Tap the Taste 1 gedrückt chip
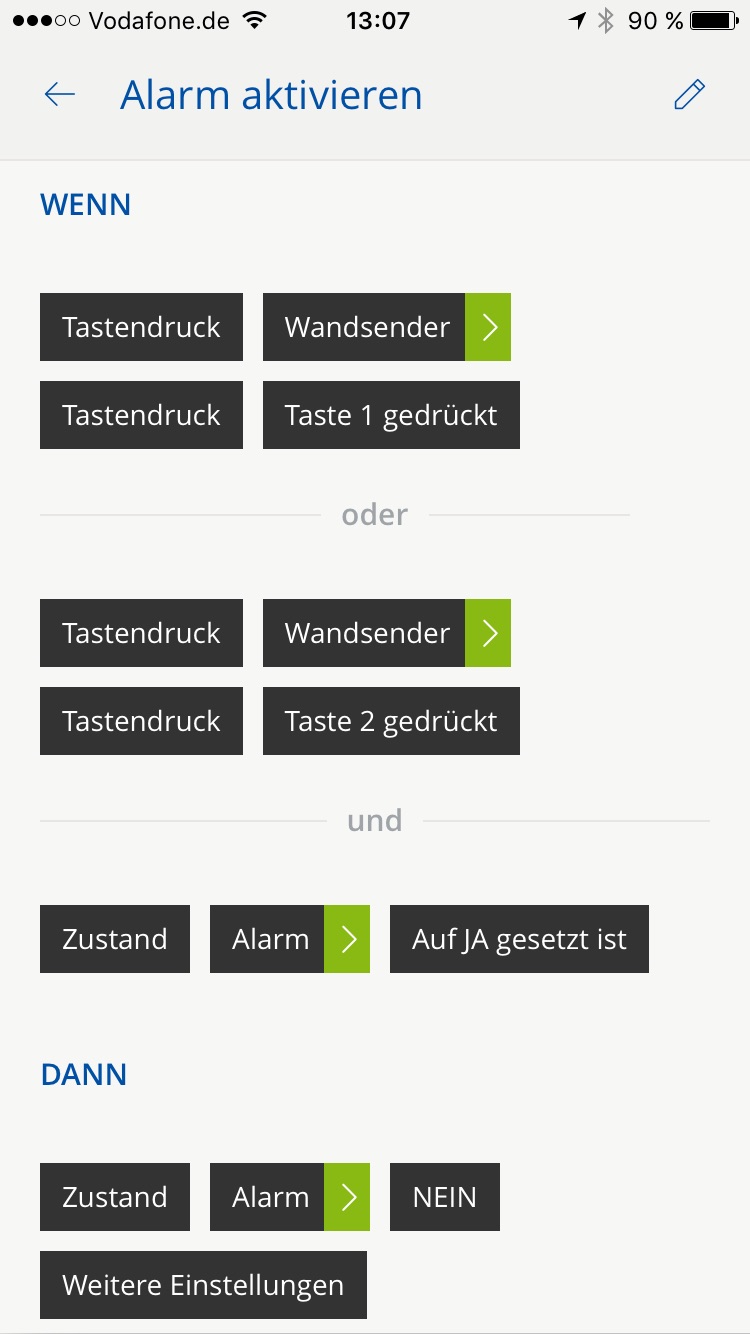This screenshot has width=750, height=1334. click(x=391, y=415)
